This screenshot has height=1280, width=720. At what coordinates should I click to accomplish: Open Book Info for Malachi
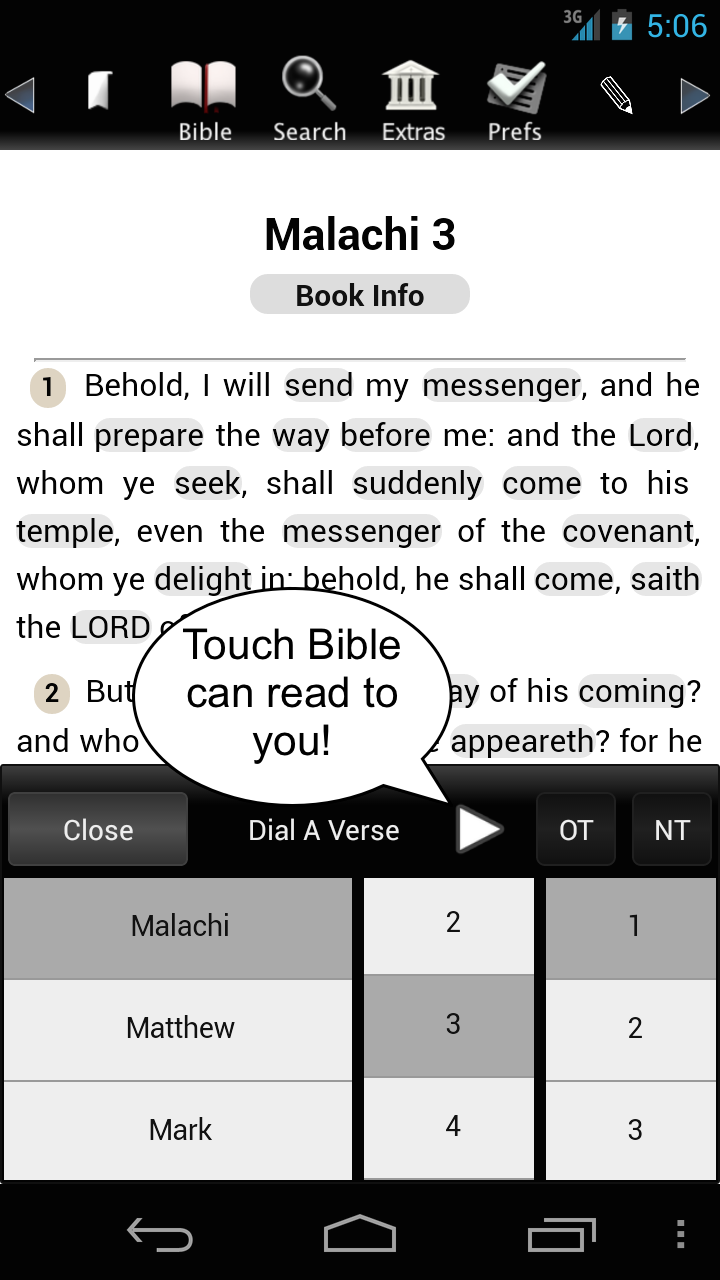[359, 294]
